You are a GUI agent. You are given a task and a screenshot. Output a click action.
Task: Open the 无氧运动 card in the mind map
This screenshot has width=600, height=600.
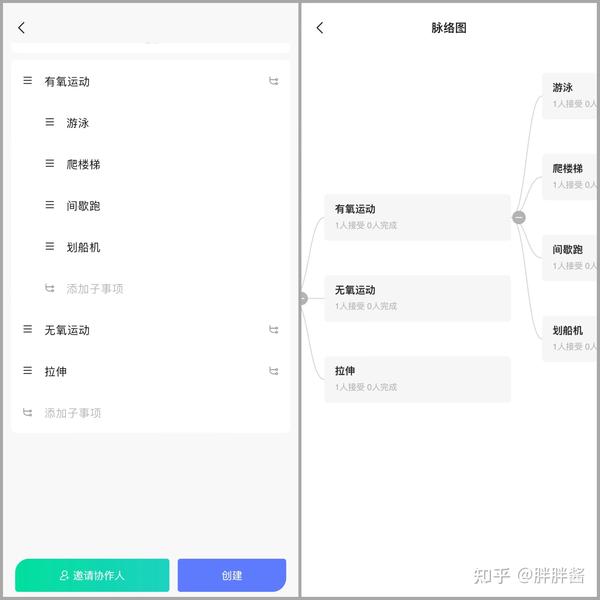point(417,298)
